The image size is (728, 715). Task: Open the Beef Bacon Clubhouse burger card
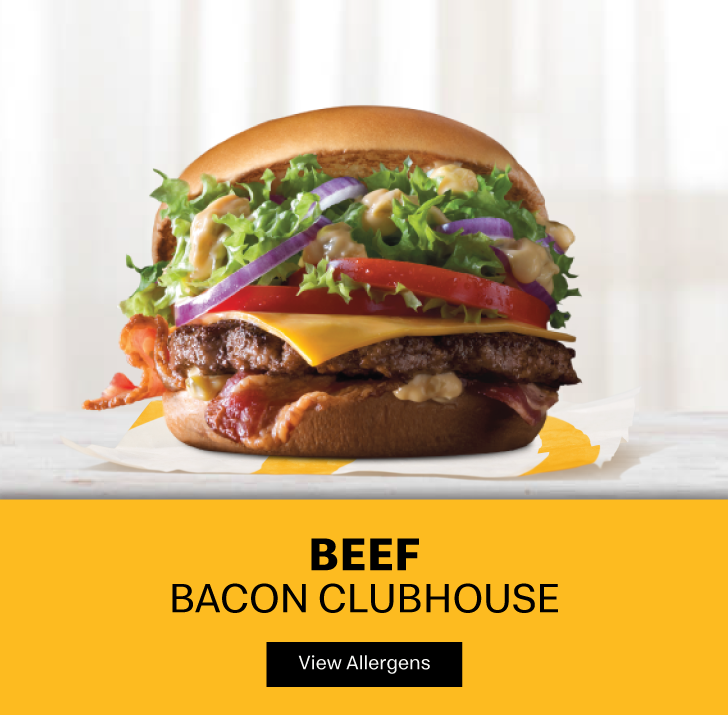(364, 290)
